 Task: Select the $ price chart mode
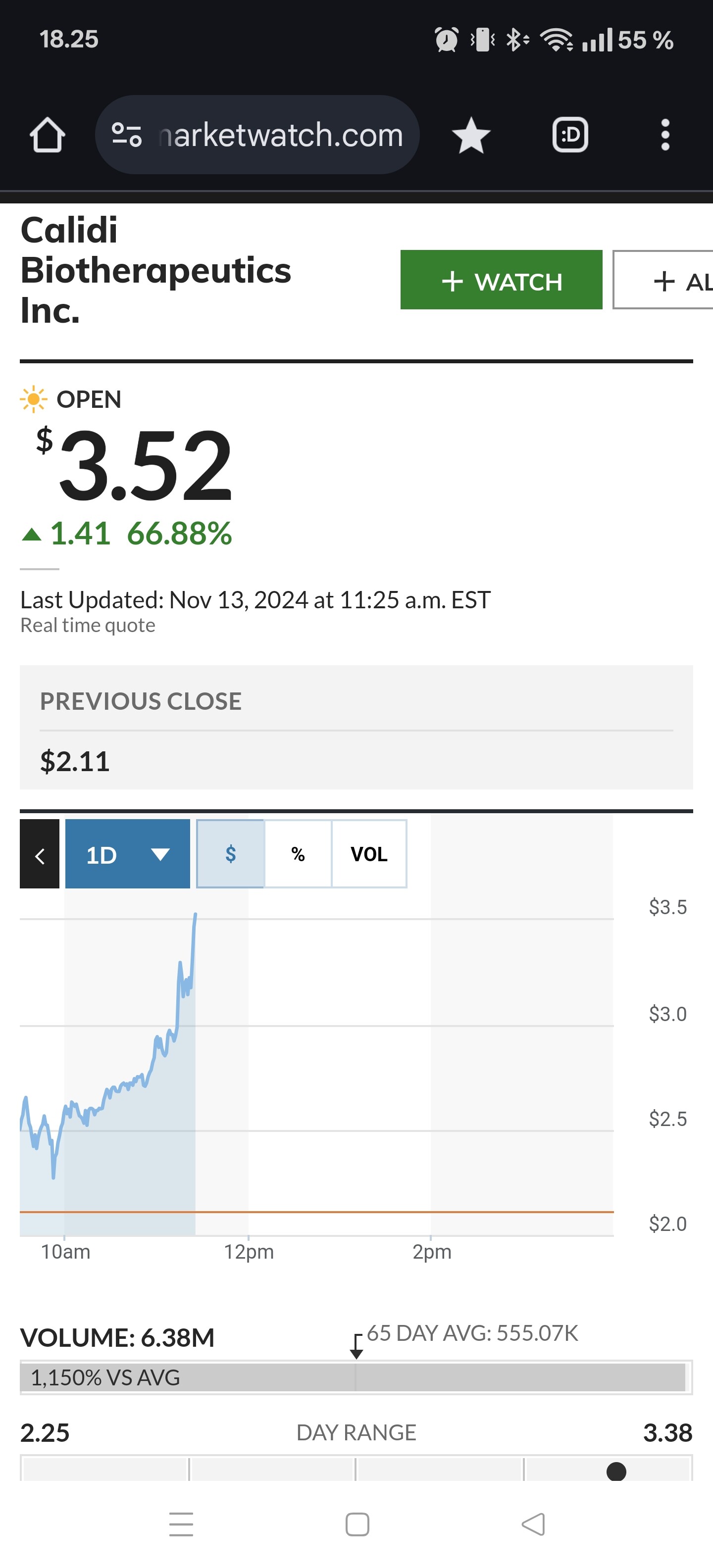coord(230,854)
